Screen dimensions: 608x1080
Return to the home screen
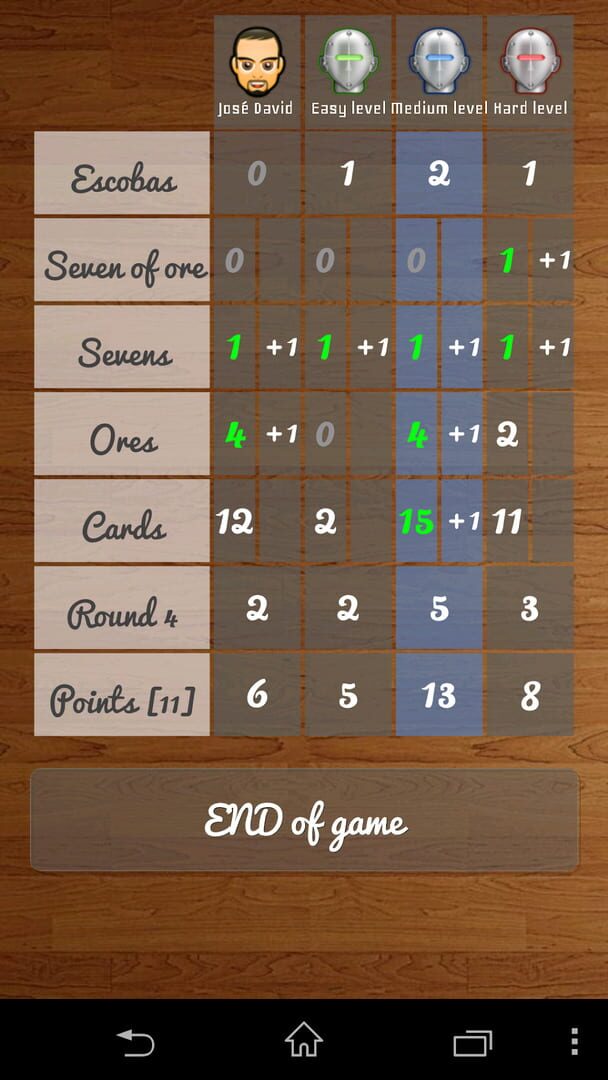303,1041
